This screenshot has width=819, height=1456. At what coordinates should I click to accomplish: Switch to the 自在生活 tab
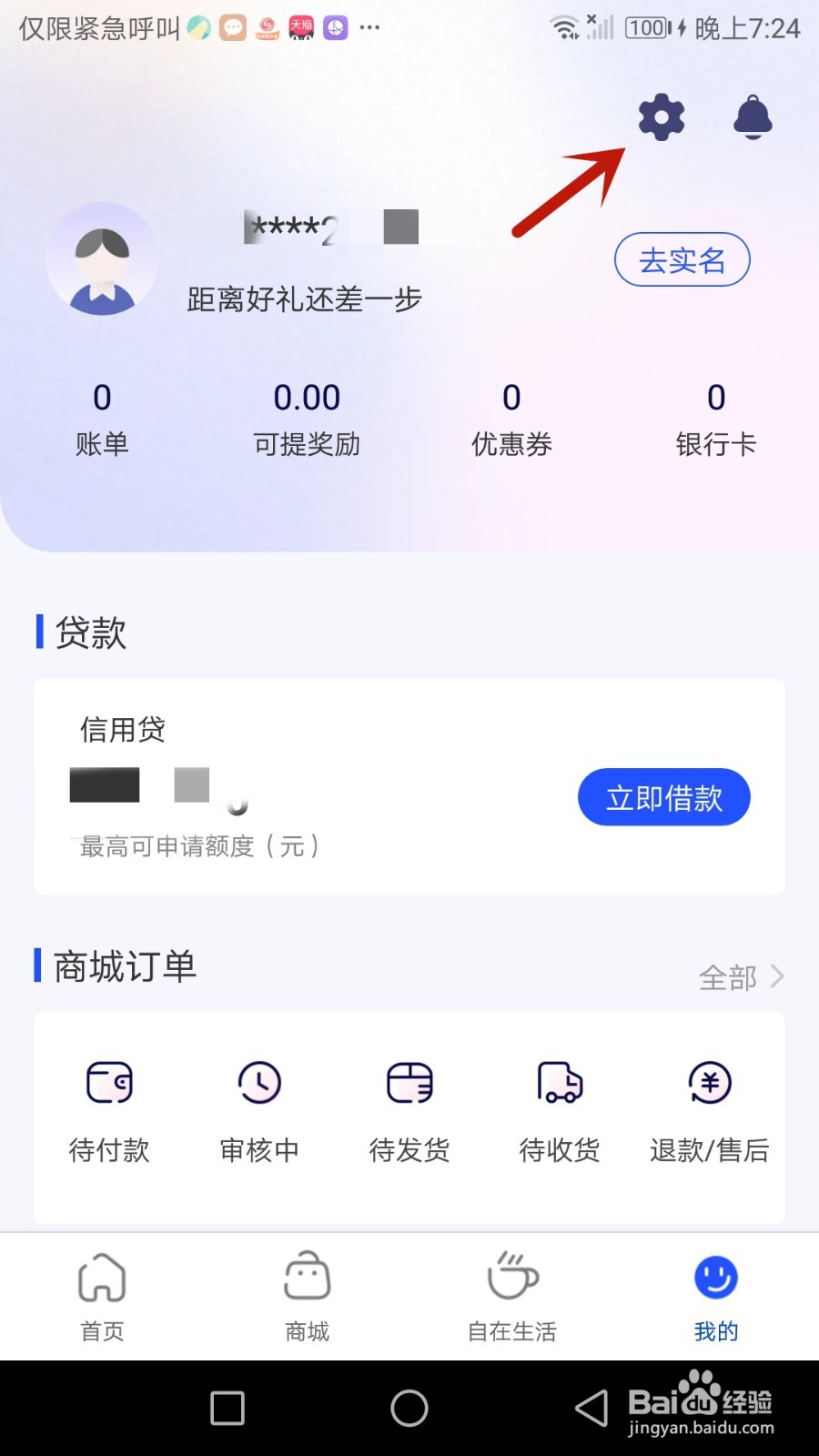tap(511, 1297)
